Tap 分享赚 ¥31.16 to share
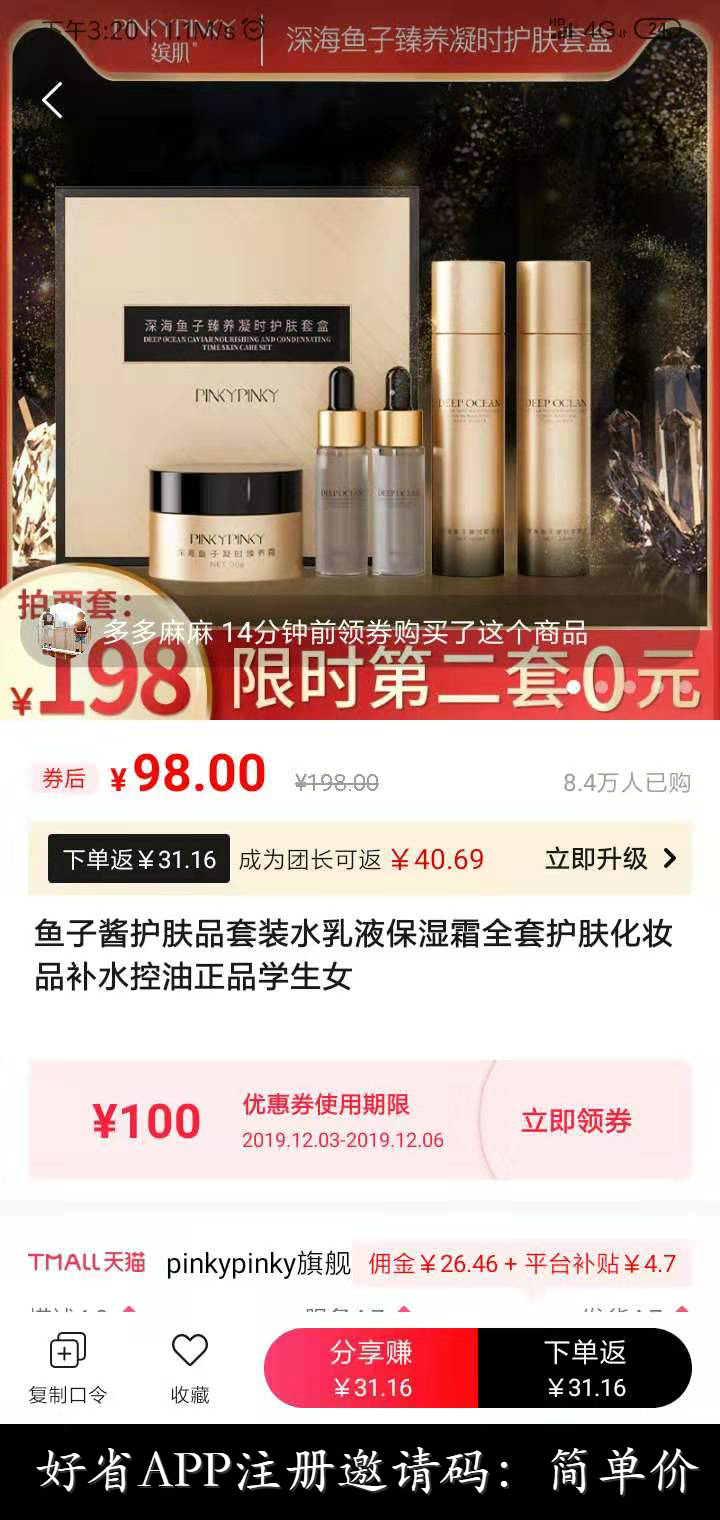The height and width of the screenshot is (1520, 720). tap(371, 1368)
